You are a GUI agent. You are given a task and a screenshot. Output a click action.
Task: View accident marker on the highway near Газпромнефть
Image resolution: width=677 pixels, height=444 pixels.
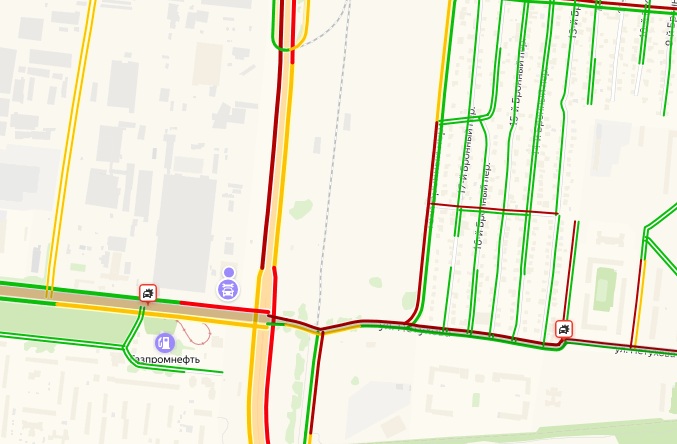[x=148, y=293]
